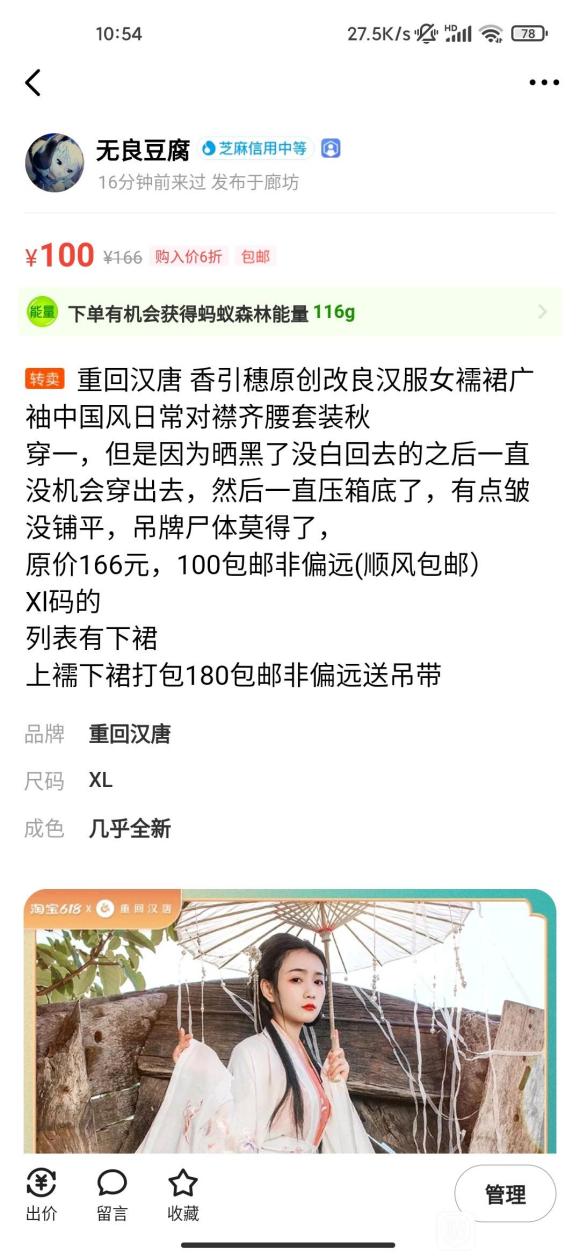580x1257 pixels.
Task: Tap the 管理 manage button
Action: pyautogui.click(x=505, y=1194)
